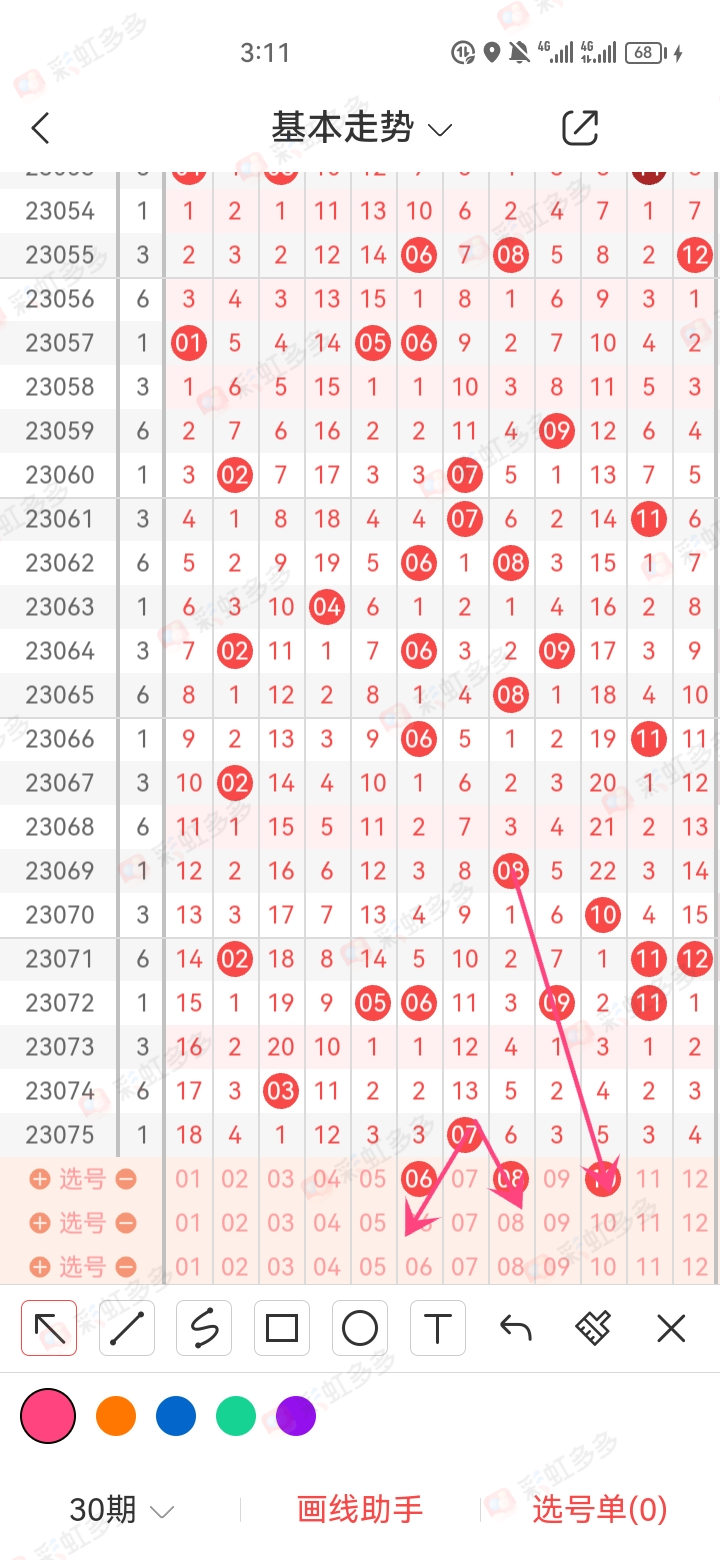The width and height of the screenshot is (720, 1560).
Task: Undo the last drawn line
Action: pyautogui.click(x=515, y=1328)
